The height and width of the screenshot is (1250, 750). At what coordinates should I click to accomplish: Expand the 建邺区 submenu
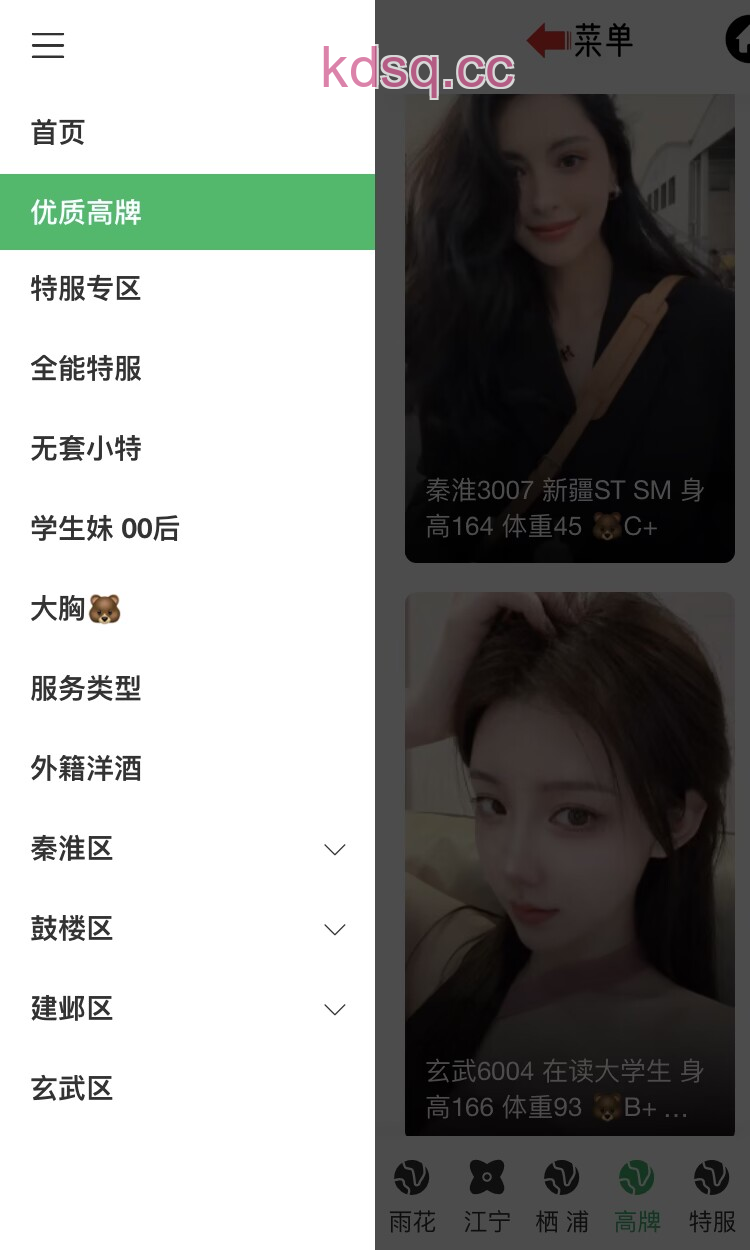click(x=335, y=1009)
